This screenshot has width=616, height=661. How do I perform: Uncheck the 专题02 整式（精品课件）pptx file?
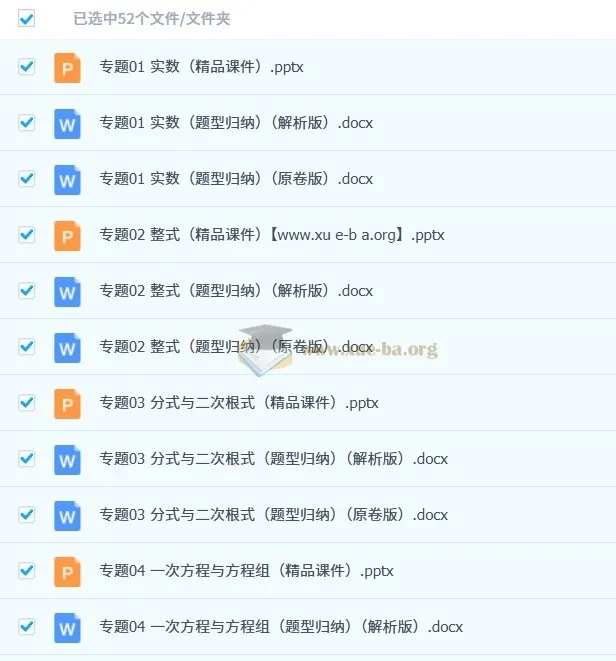pyautogui.click(x=27, y=235)
